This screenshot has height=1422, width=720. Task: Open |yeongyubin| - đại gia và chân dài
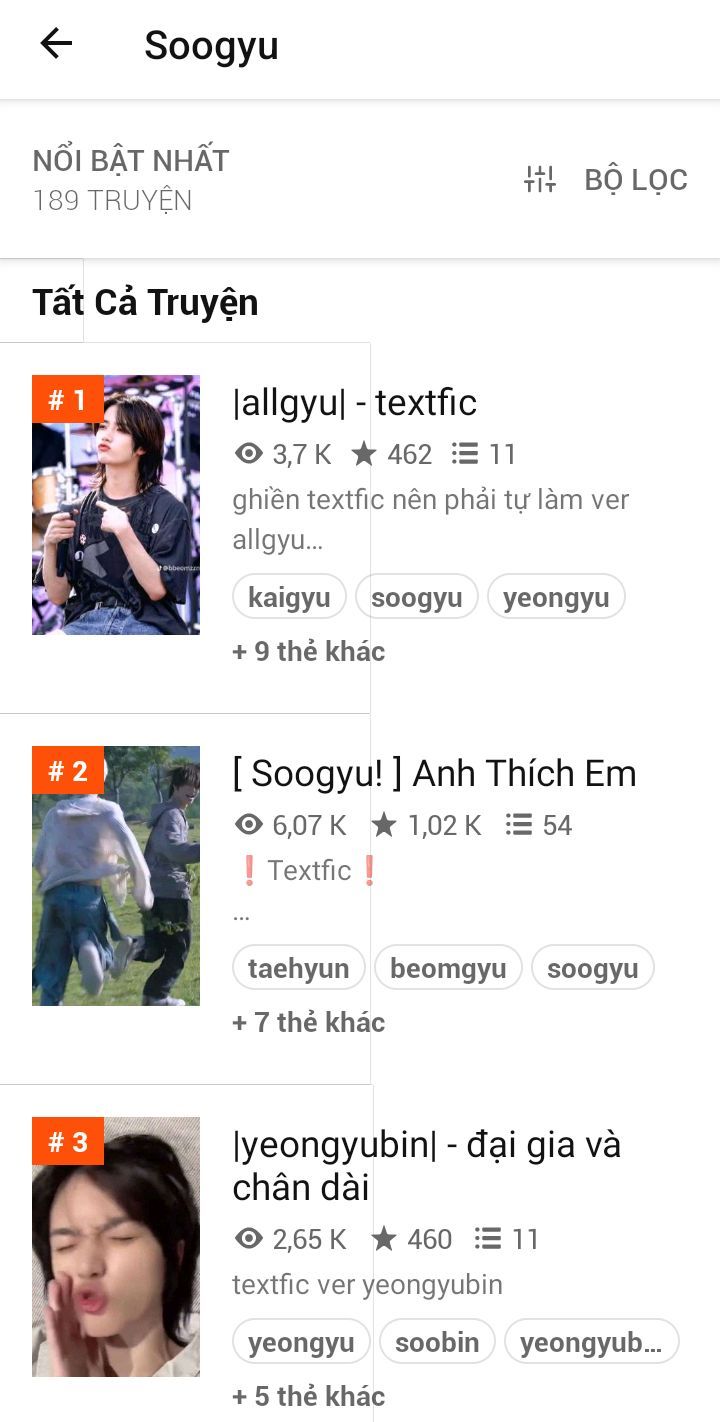427,1166
